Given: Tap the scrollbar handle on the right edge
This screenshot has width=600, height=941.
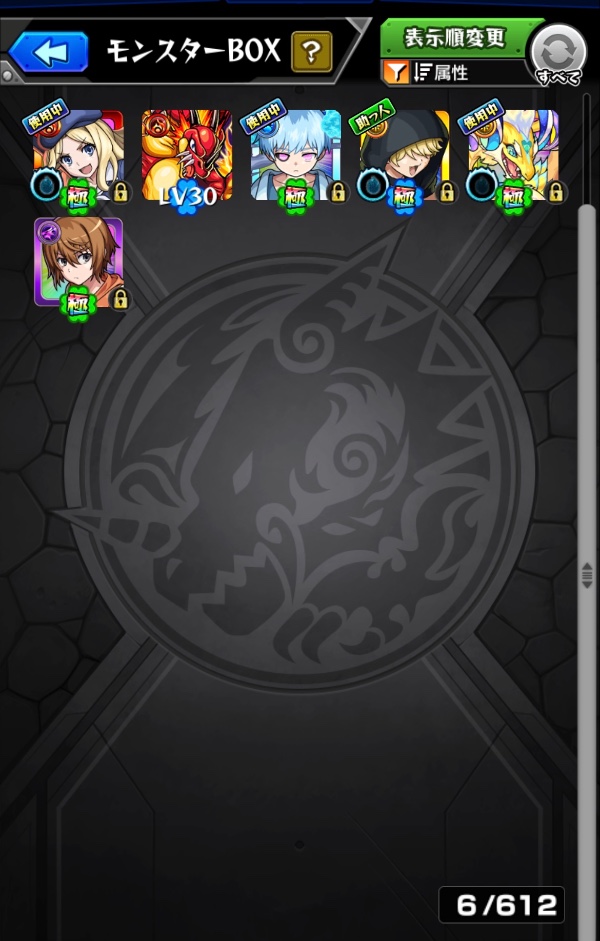Looking at the screenshot, I should pyautogui.click(x=587, y=575).
